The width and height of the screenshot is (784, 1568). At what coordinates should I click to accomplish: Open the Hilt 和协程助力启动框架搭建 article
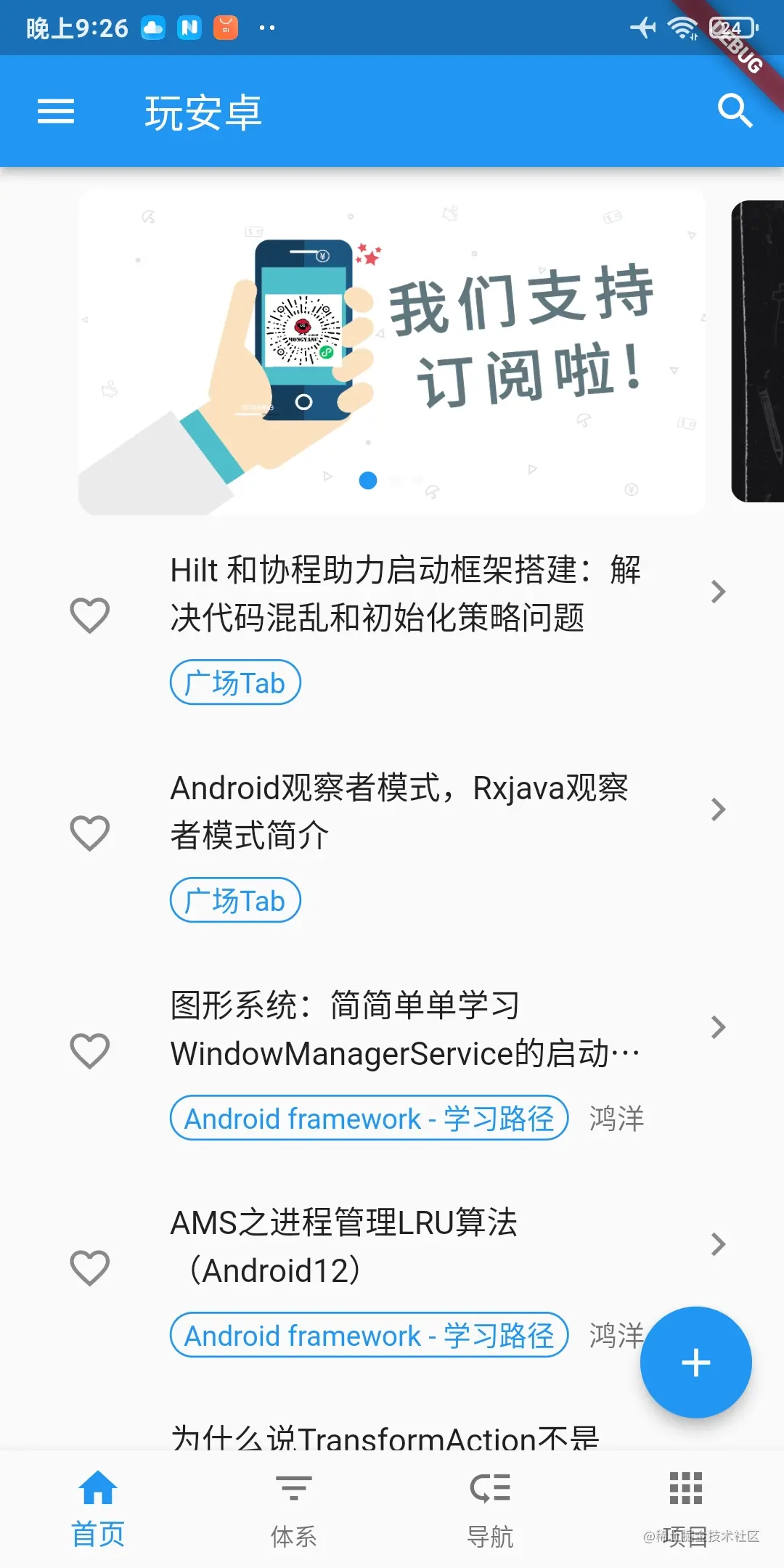(404, 594)
